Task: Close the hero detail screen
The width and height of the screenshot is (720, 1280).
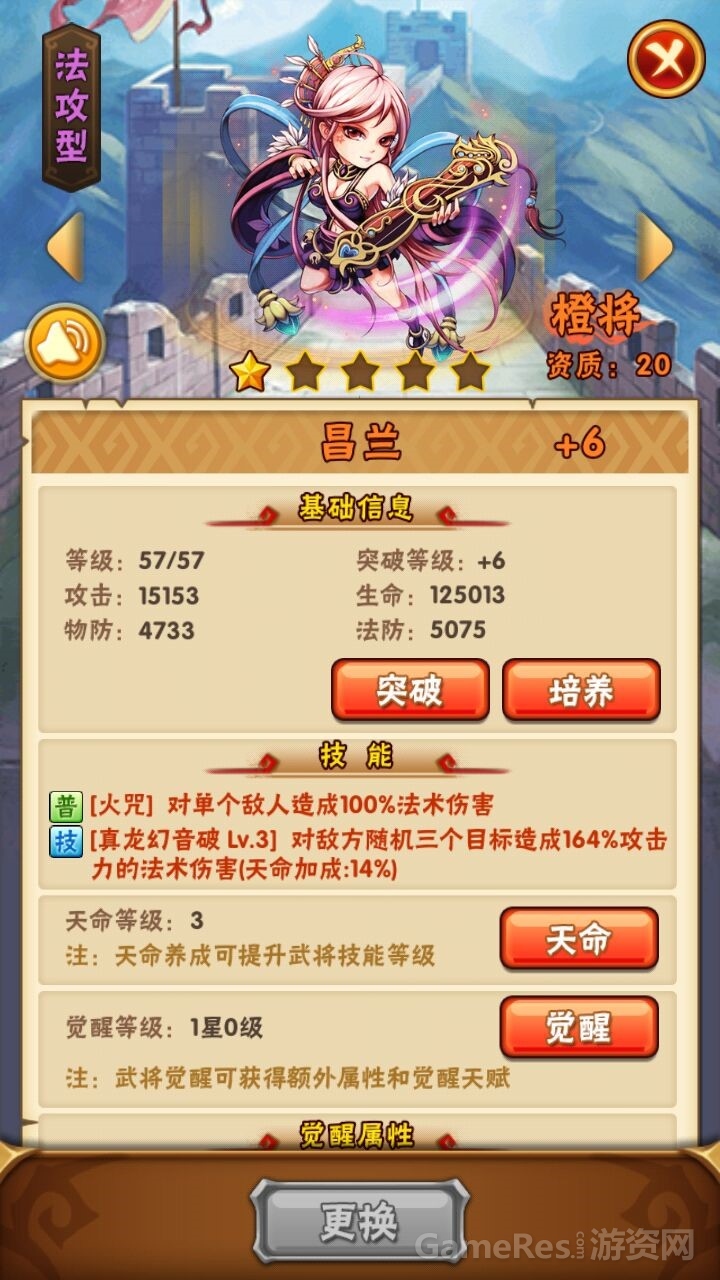Action: [x=666, y=59]
